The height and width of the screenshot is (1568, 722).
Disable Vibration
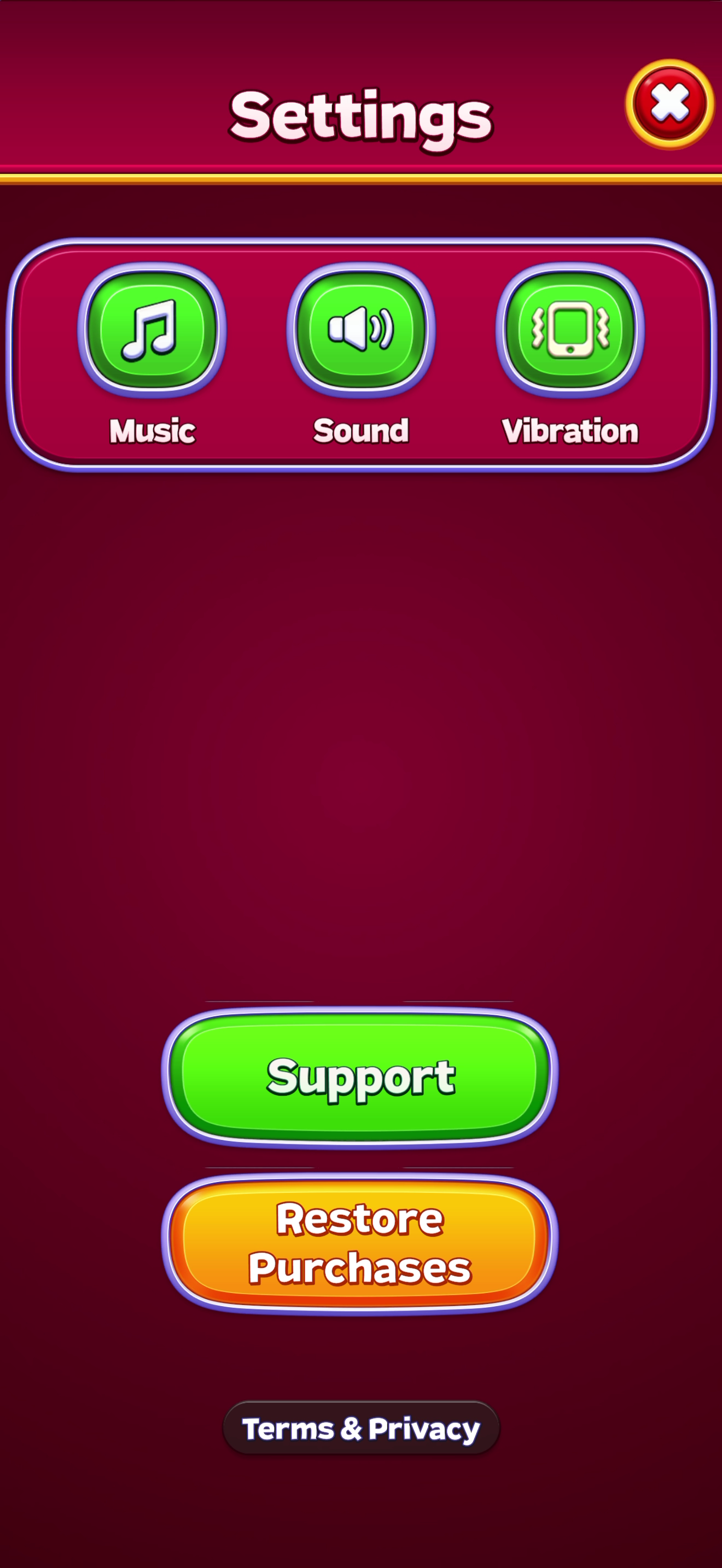point(570,330)
